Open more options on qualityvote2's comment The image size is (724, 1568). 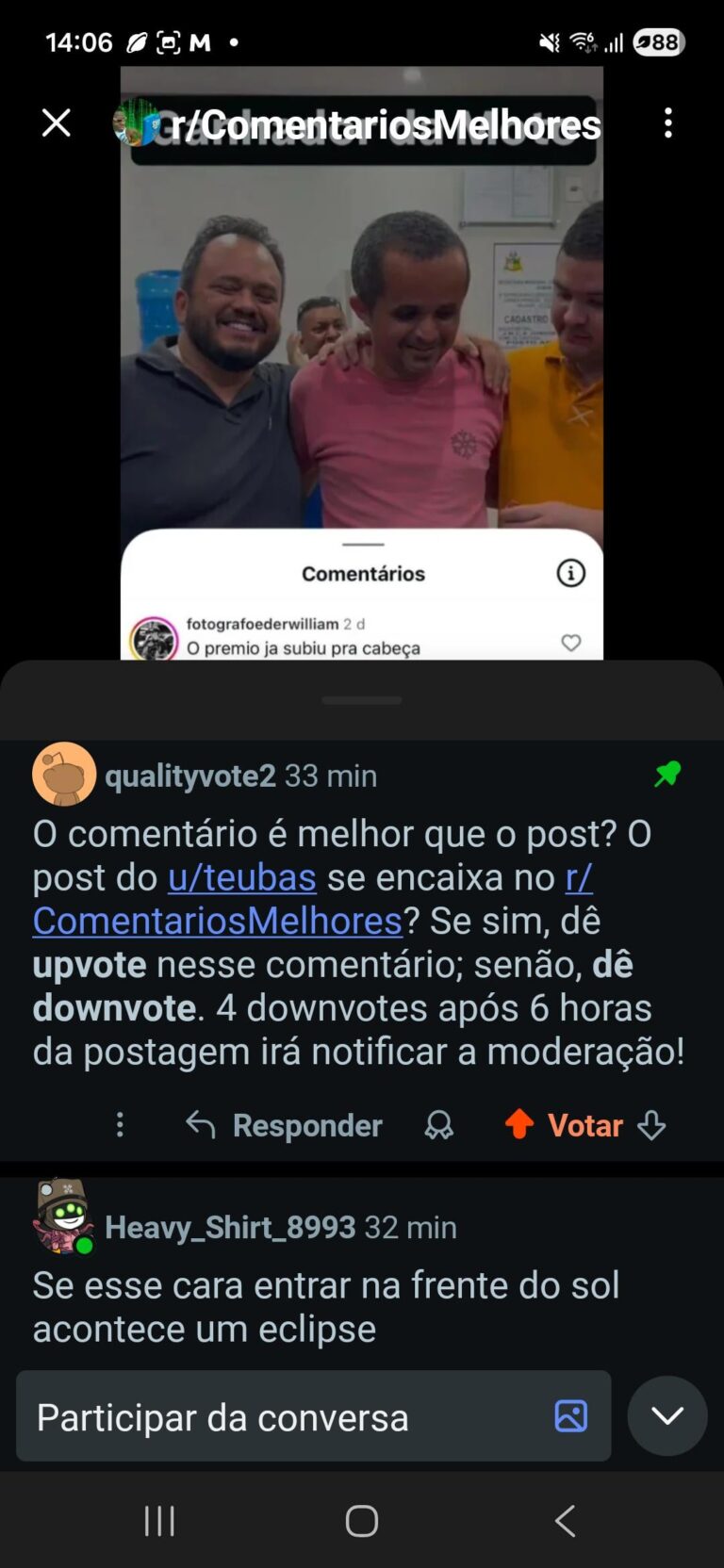coord(120,1124)
